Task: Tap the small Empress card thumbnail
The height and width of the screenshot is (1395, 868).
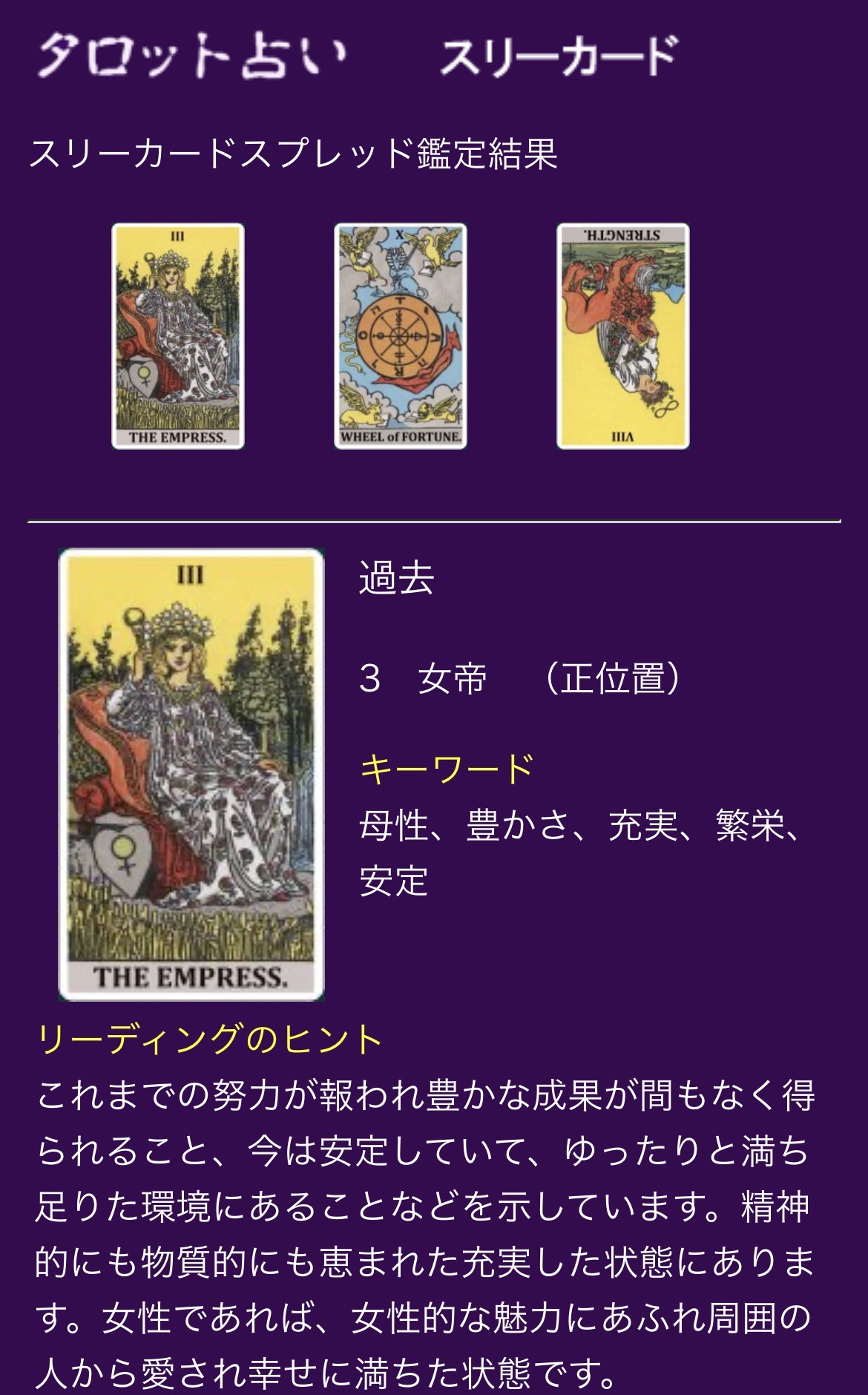Action: (178, 336)
